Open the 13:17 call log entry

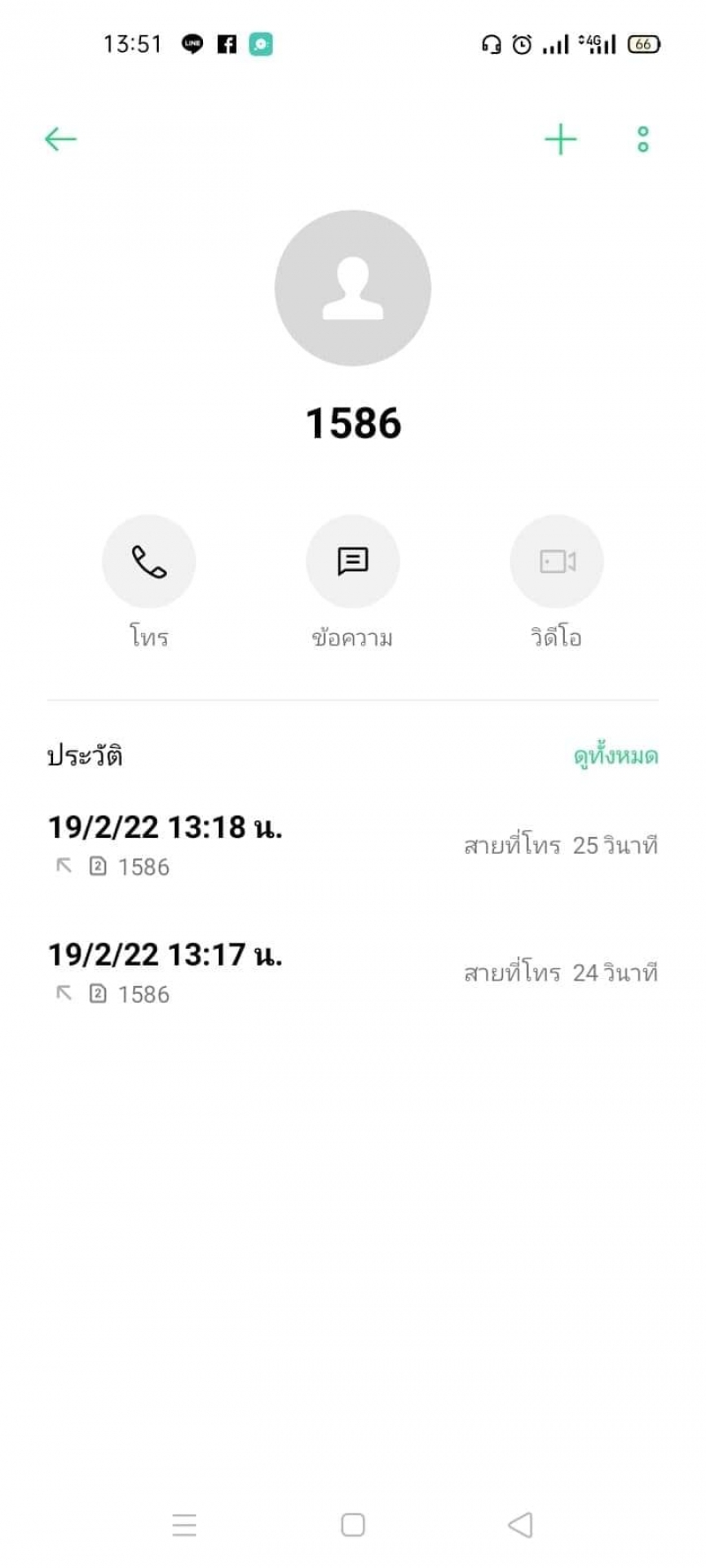tap(352, 973)
